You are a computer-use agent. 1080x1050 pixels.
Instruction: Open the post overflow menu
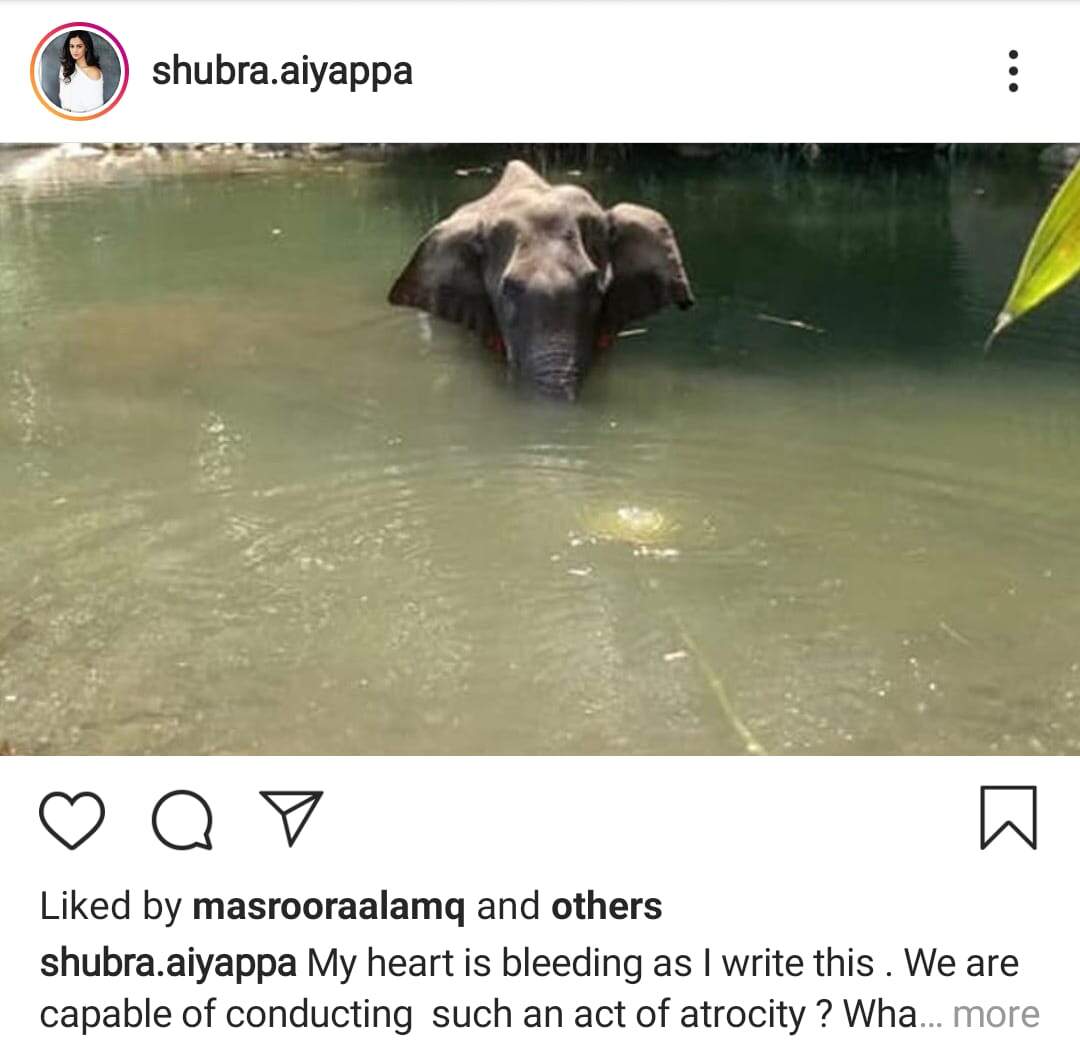1013,71
